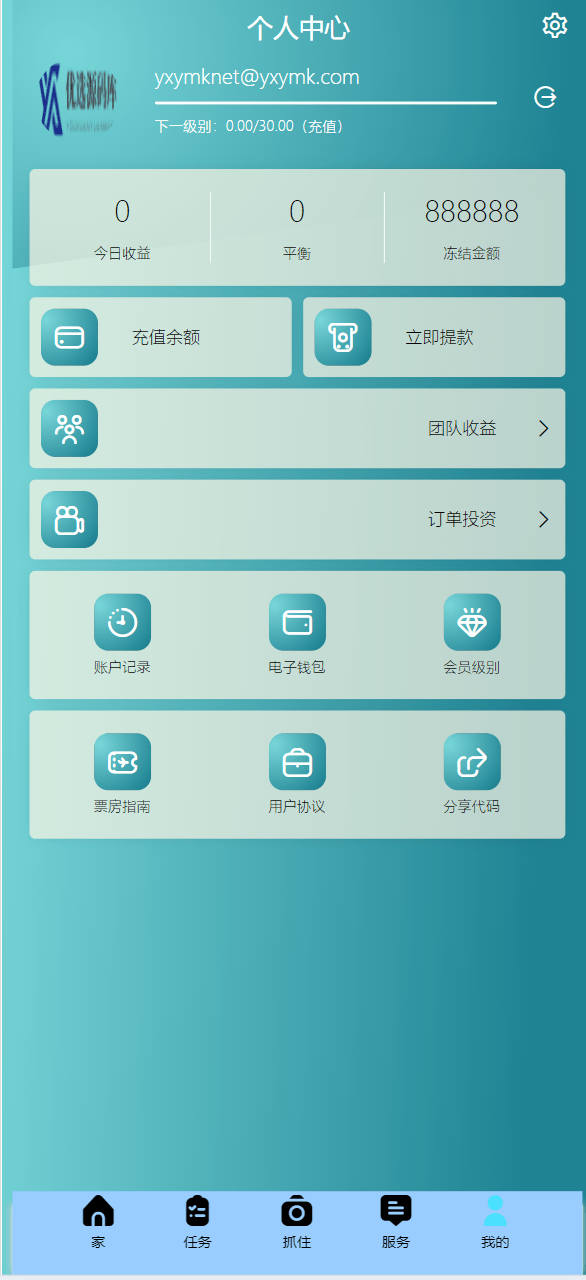Switch to the 服务 tab
Viewport: 586px width, 1280px height.
(x=396, y=1223)
